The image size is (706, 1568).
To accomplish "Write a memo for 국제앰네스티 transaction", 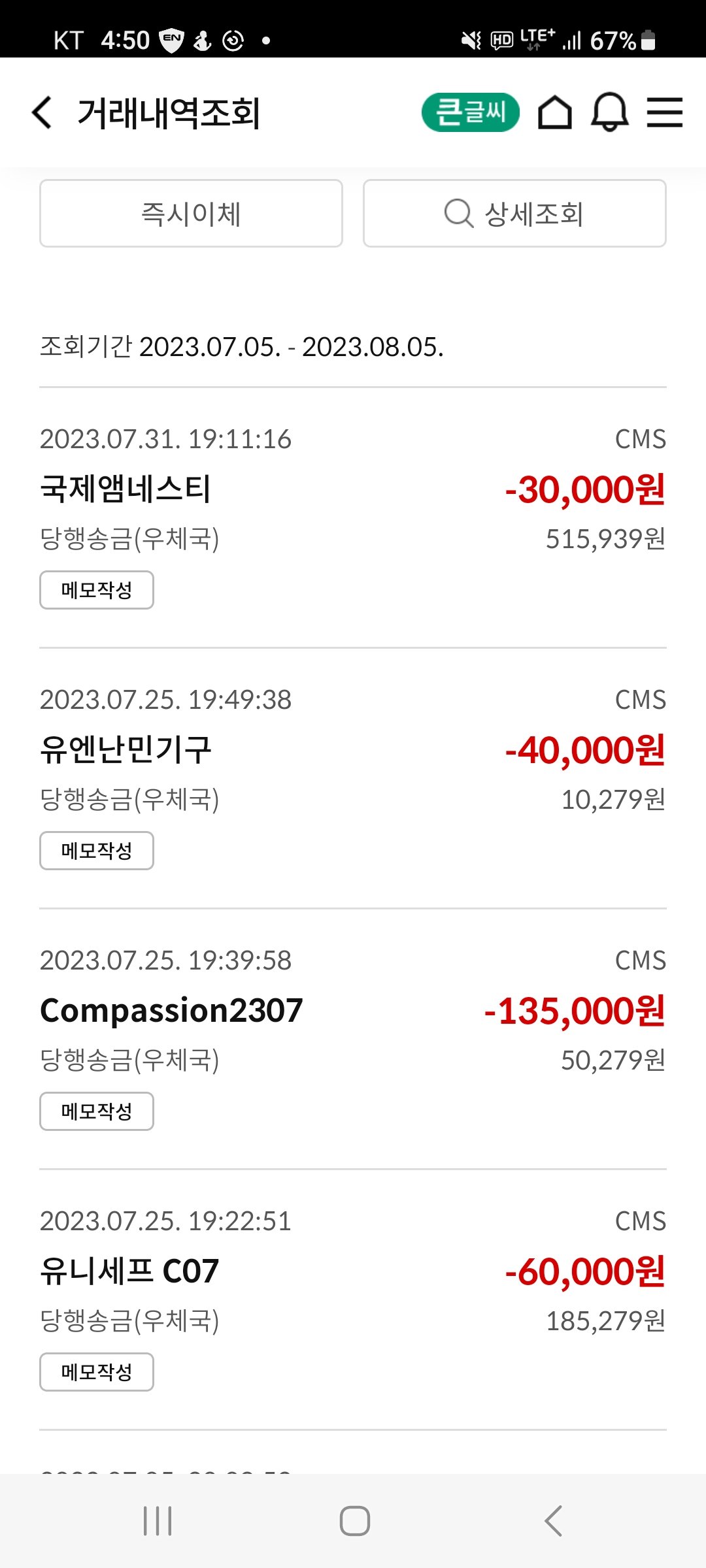I will [x=97, y=590].
